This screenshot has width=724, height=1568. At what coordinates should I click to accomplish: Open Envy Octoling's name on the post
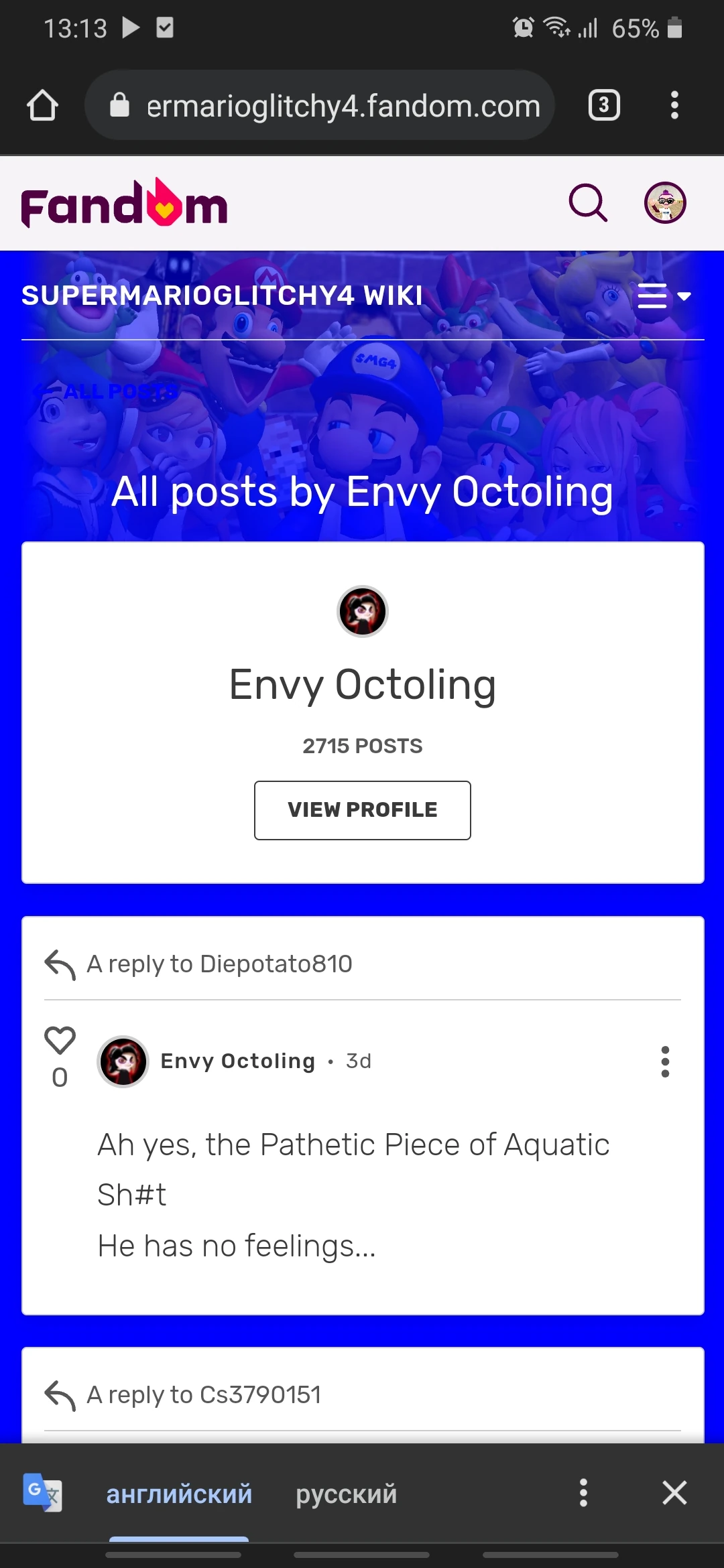[x=237, y=1061]
